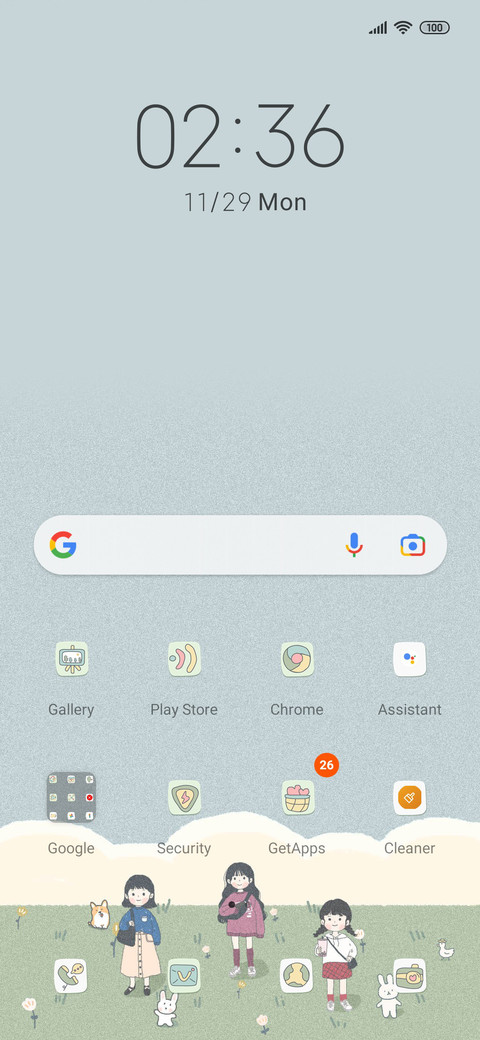Open the globe browser icon in the dock
This screenshot has width=480, height=1040.
point(296,976)
